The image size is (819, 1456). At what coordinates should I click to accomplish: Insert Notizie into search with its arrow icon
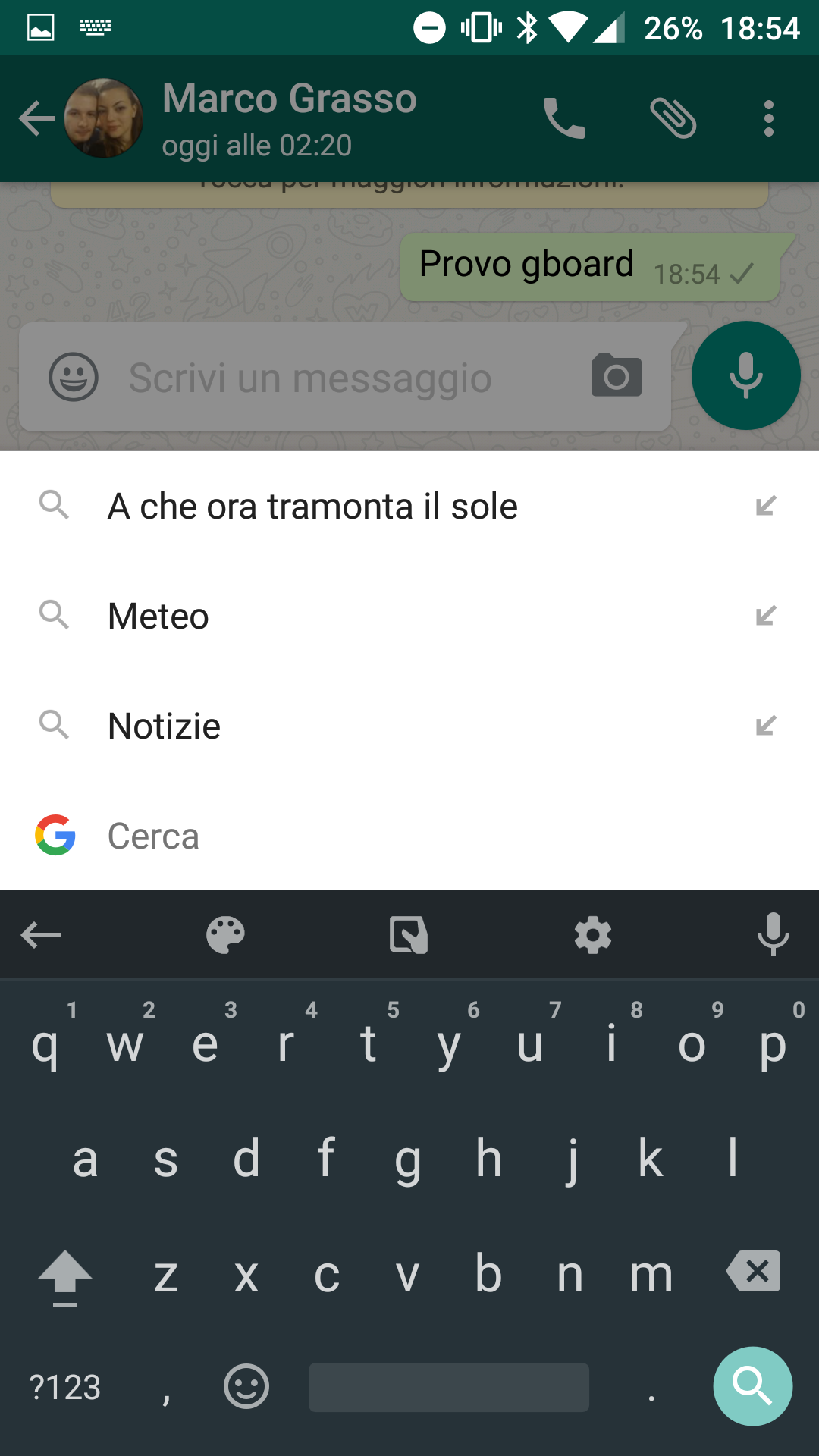pos(766,725)
